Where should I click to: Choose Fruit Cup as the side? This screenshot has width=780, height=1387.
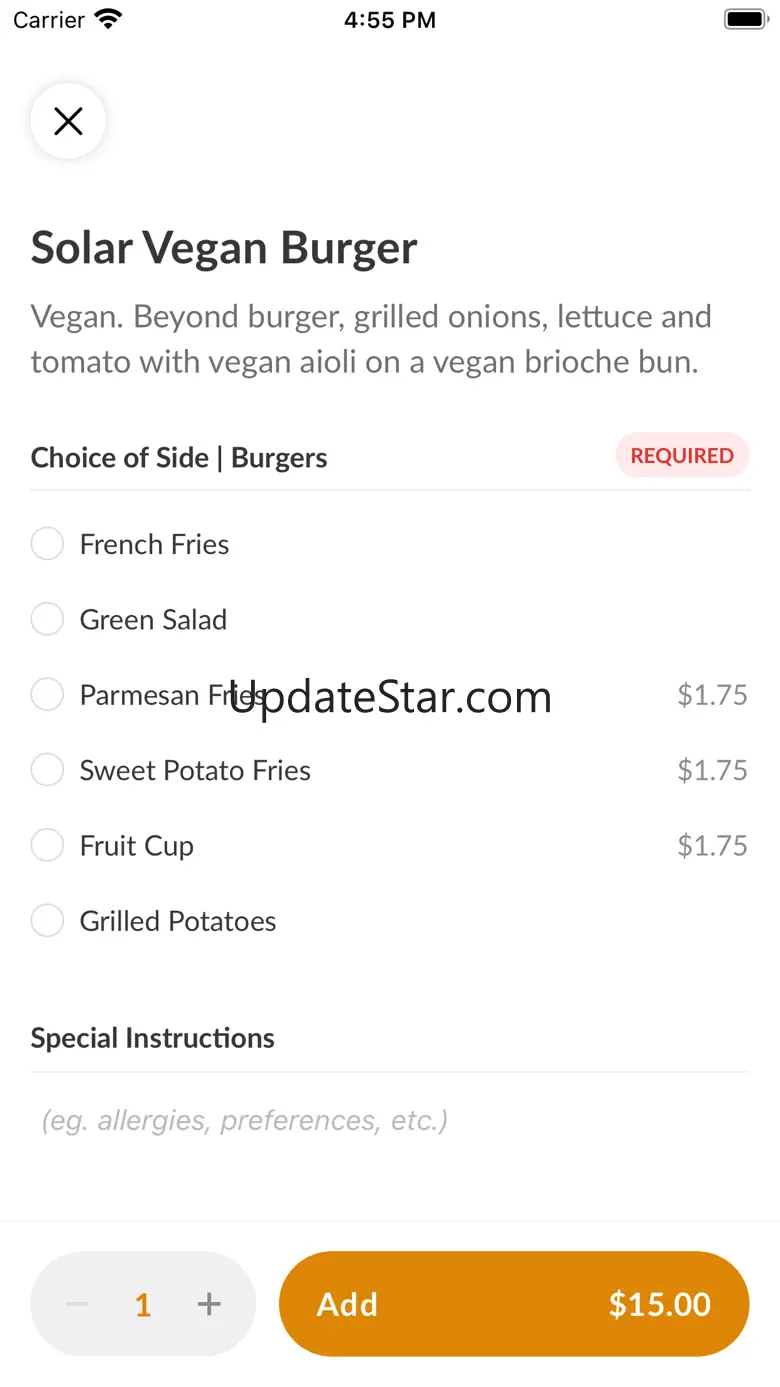[x=47, y=846]
